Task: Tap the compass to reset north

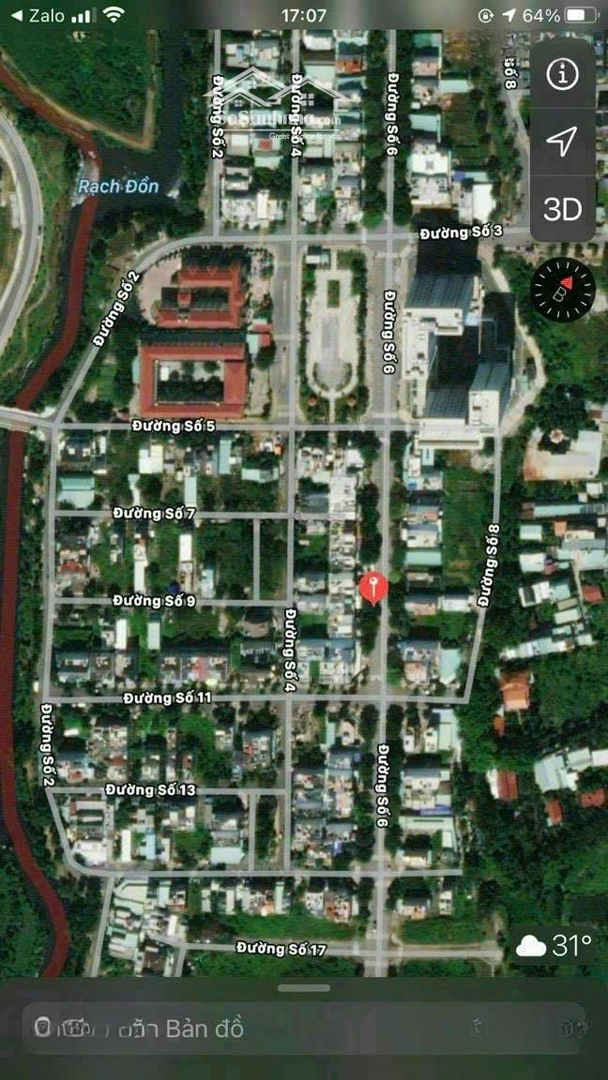Action: click(x=562, y=290)
